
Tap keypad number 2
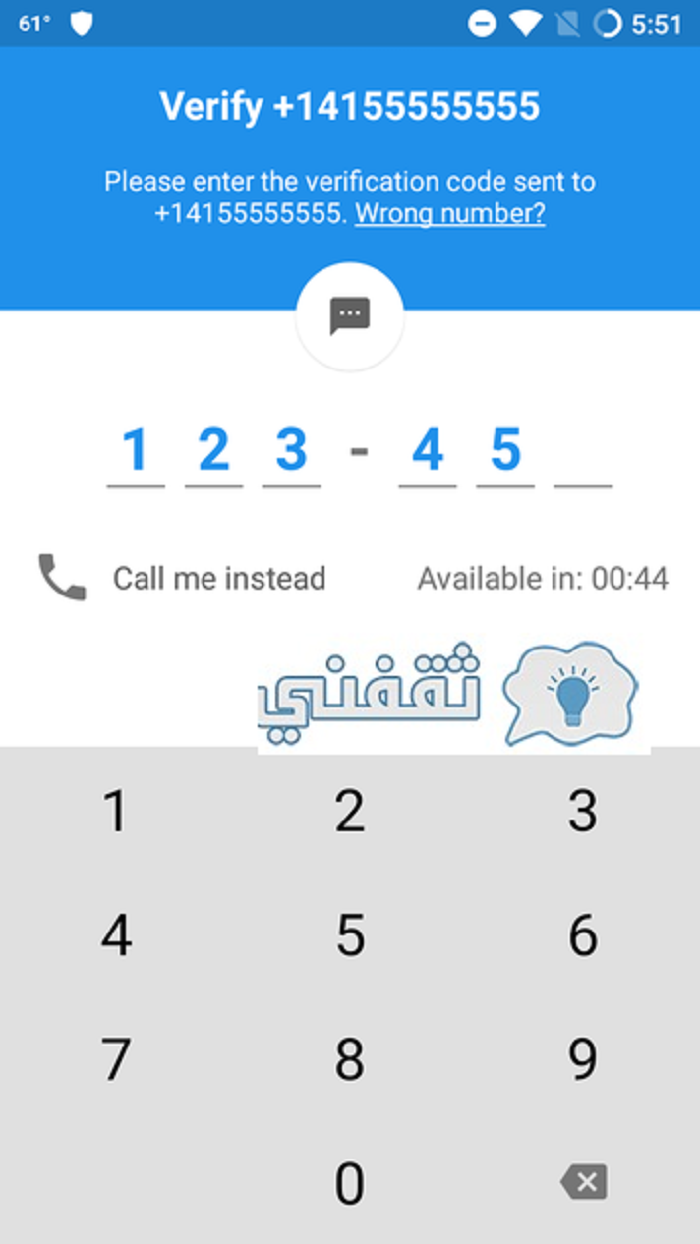[x=350, y=811]
